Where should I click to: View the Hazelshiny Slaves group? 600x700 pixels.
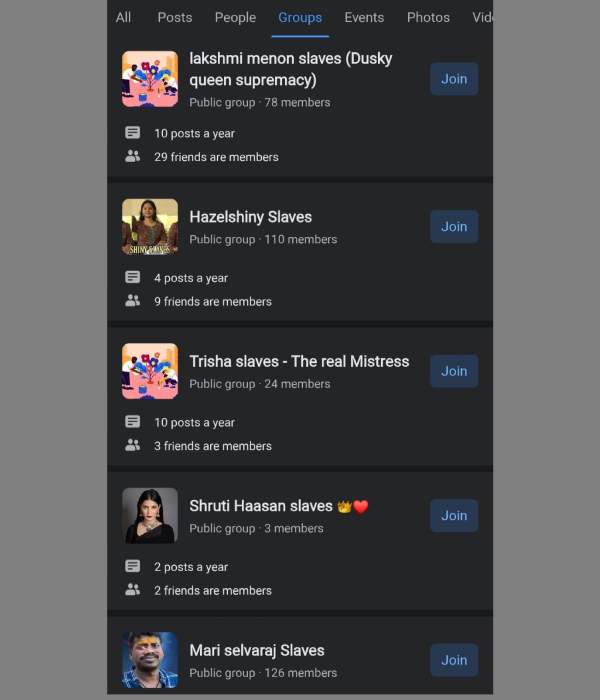pos(250,217)
